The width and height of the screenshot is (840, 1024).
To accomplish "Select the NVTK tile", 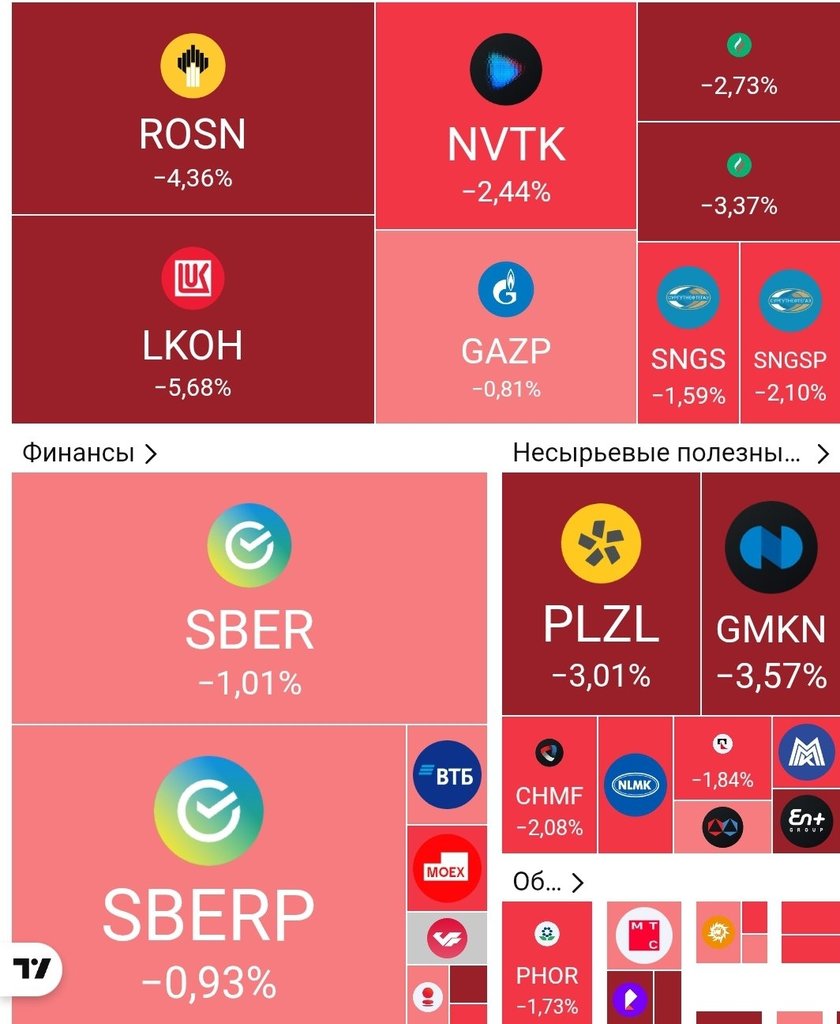I will [x=506, y=118].
